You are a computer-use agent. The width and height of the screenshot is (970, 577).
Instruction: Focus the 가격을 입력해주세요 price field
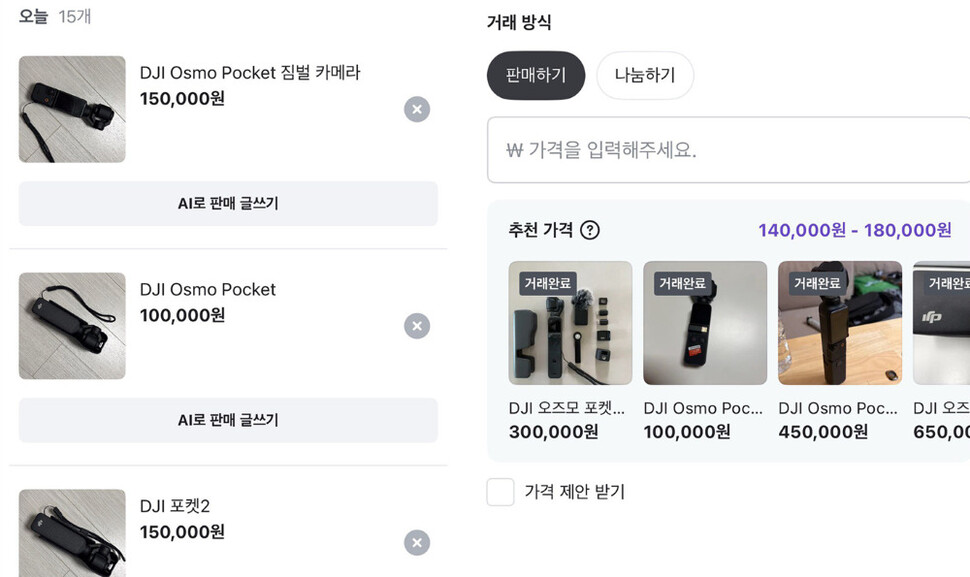(728, 150)
